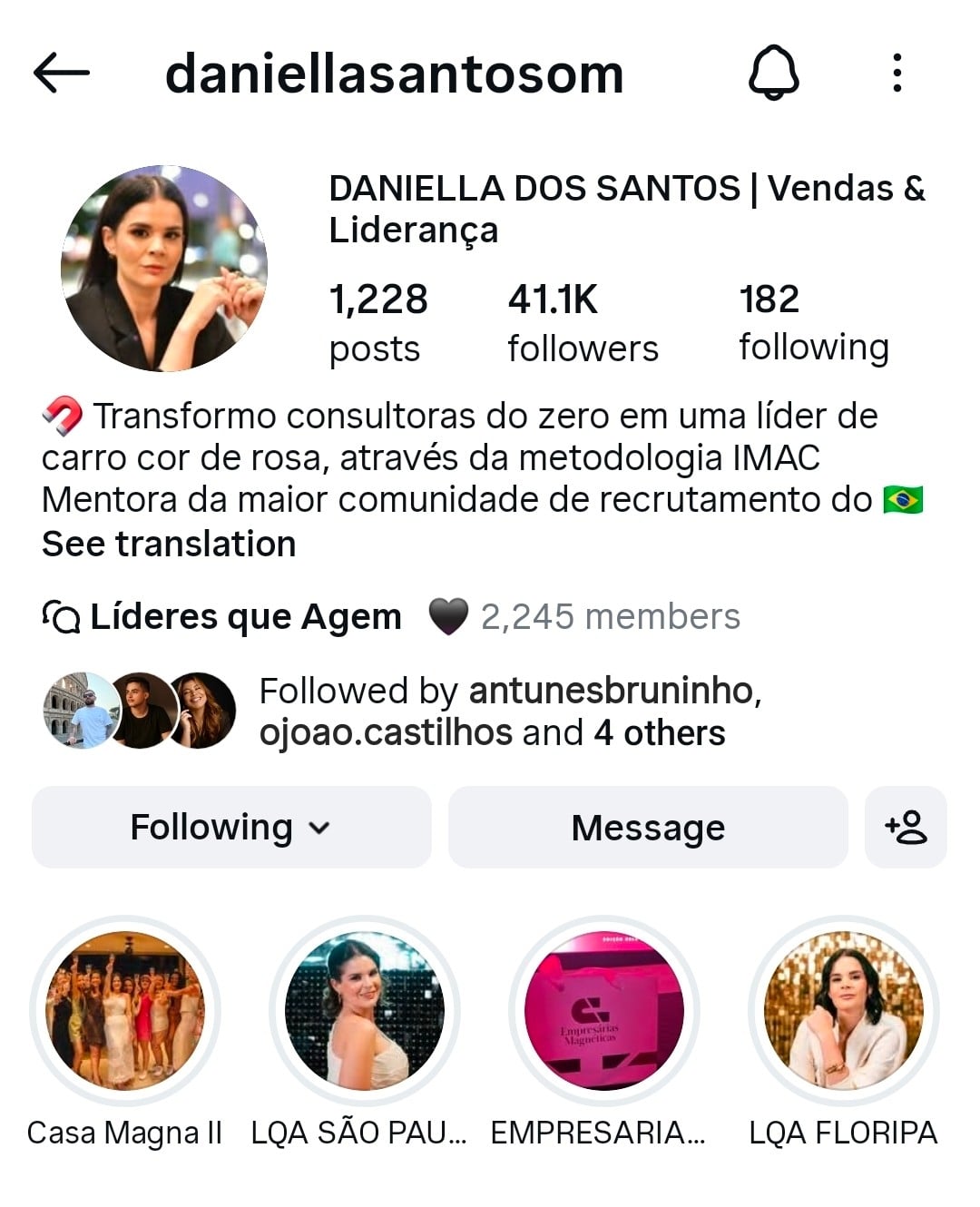Click the Brazil flag emoji in the bio
Image resolution: width=980 pixels, height=1207 pixels.
pyautogui.click(x=904, y=498)
